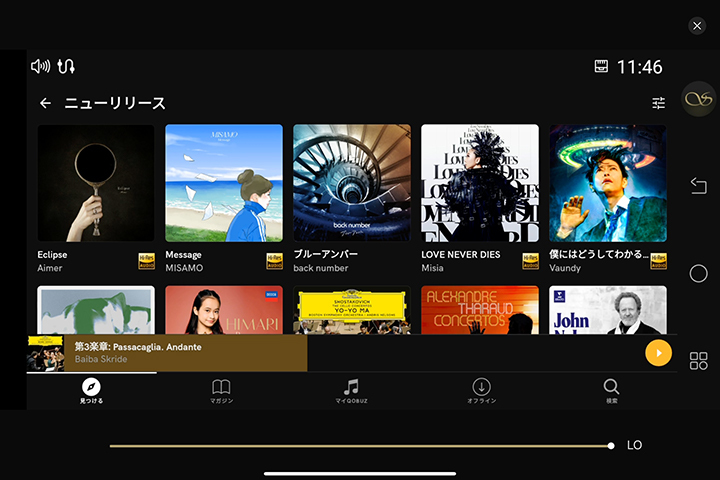The image size is (720, 480).
Task: Open the Yo-Yo Ma Shostakovich album
Action: click(x=352, y=310)
